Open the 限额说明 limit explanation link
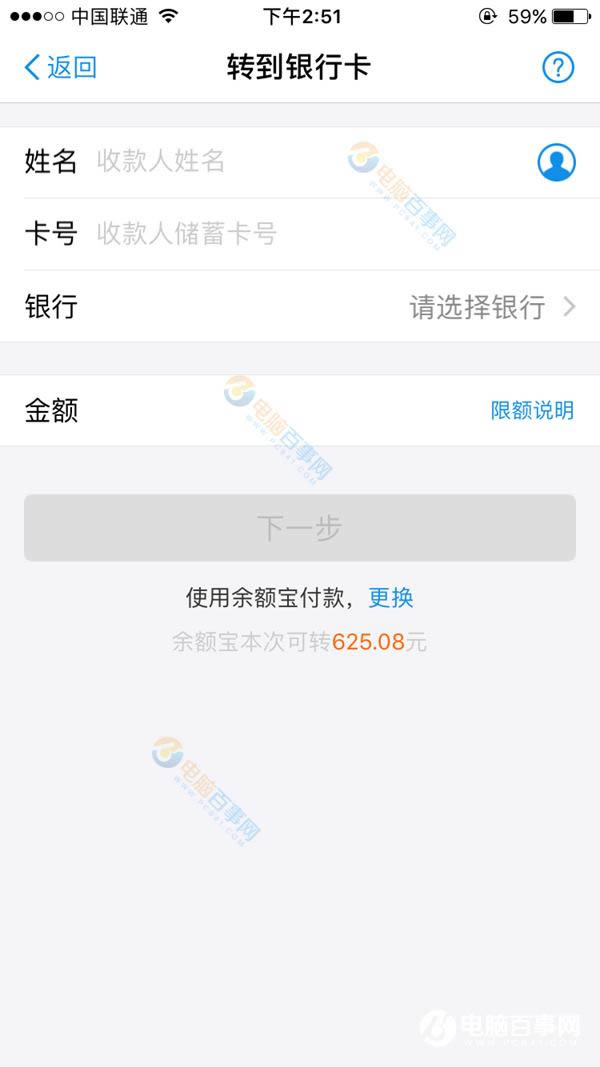Viewport: 600px width, 1067px height. pos(532,411)
